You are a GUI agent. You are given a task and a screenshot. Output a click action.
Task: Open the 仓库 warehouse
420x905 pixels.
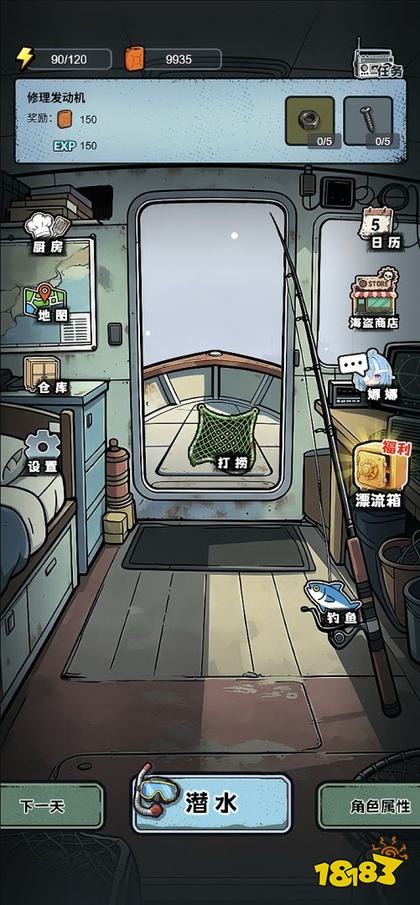[46, 375]
